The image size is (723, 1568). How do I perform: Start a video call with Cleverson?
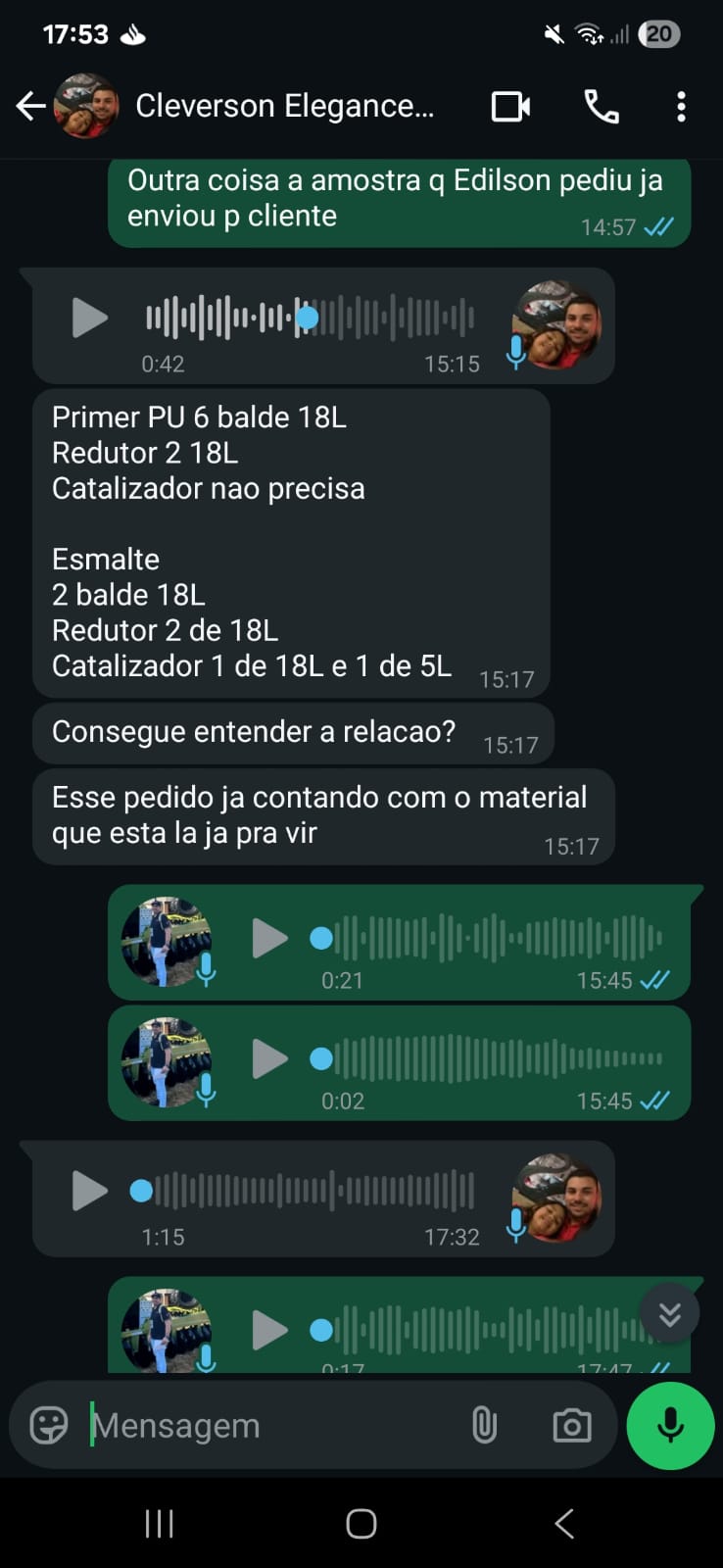pos(510,106)
